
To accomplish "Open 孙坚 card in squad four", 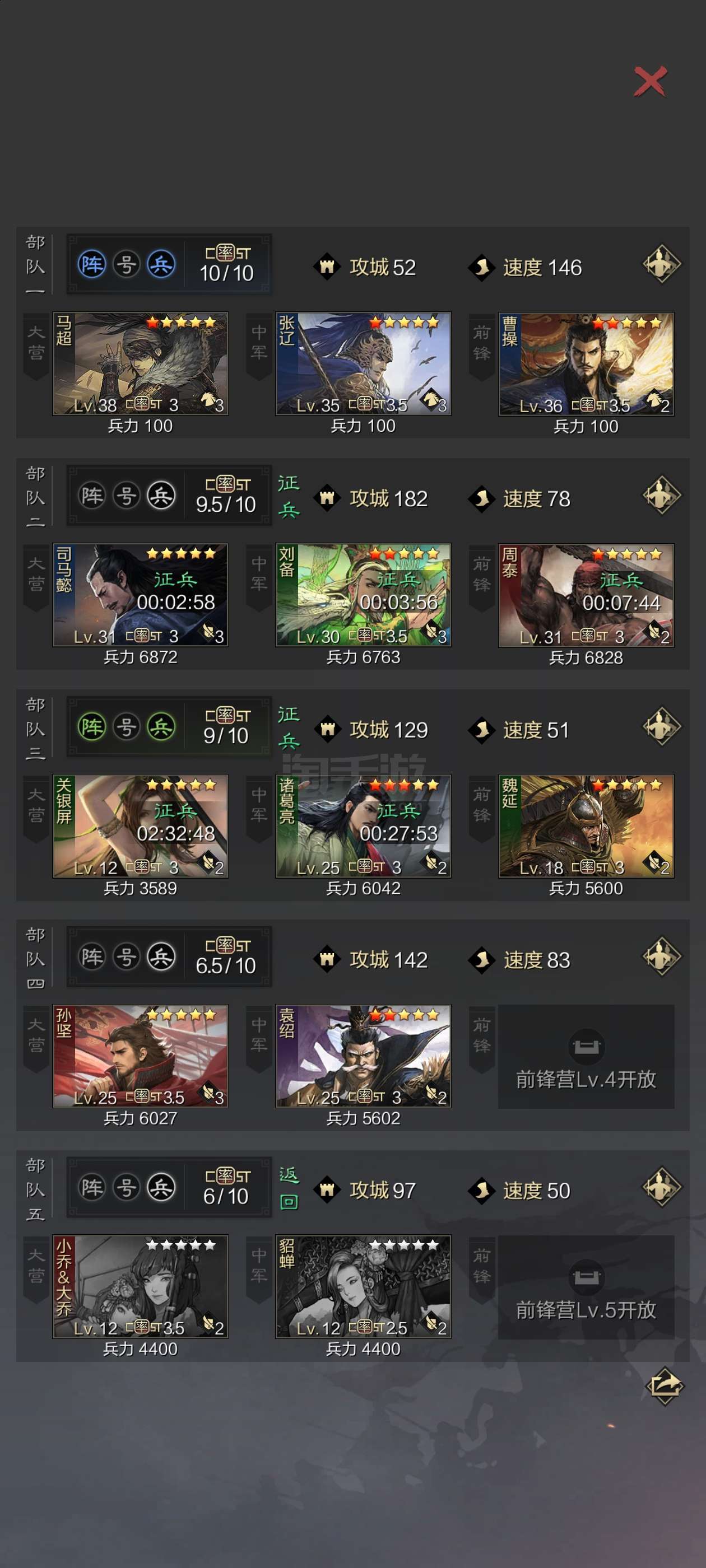I will click(x=140, y=1056).
